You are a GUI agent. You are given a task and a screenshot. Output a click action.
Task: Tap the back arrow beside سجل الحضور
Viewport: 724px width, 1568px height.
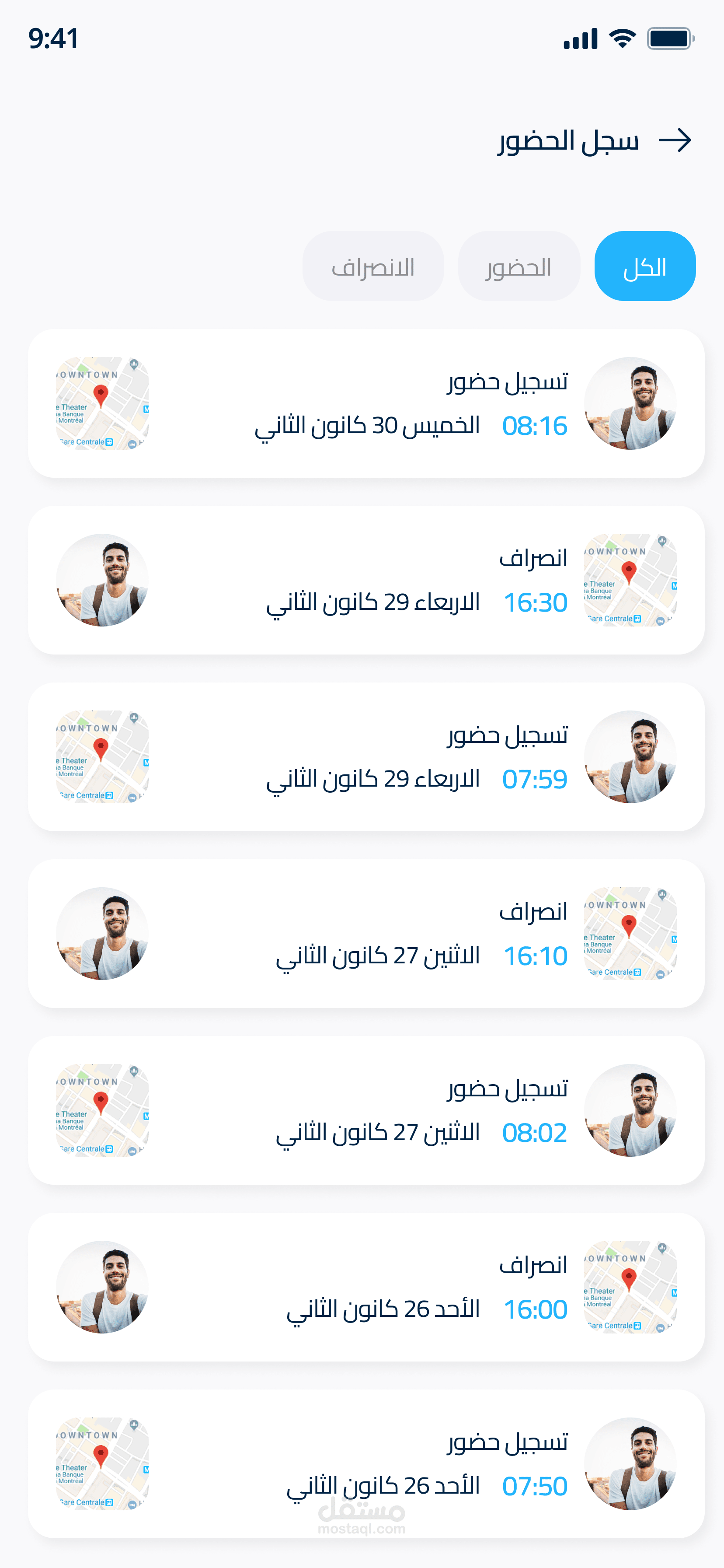675,140
